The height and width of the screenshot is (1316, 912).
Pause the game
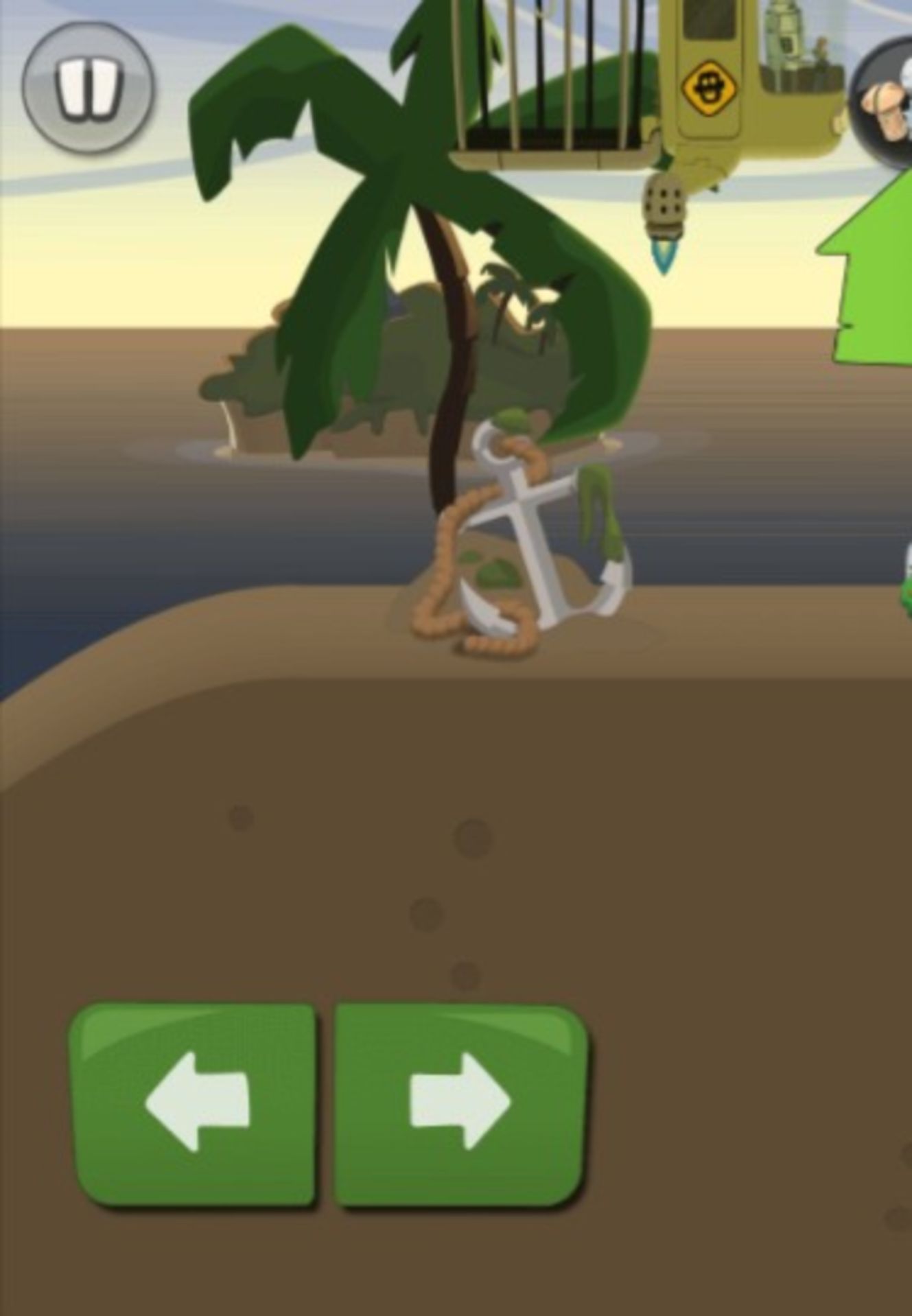click(x=88, y=88)
